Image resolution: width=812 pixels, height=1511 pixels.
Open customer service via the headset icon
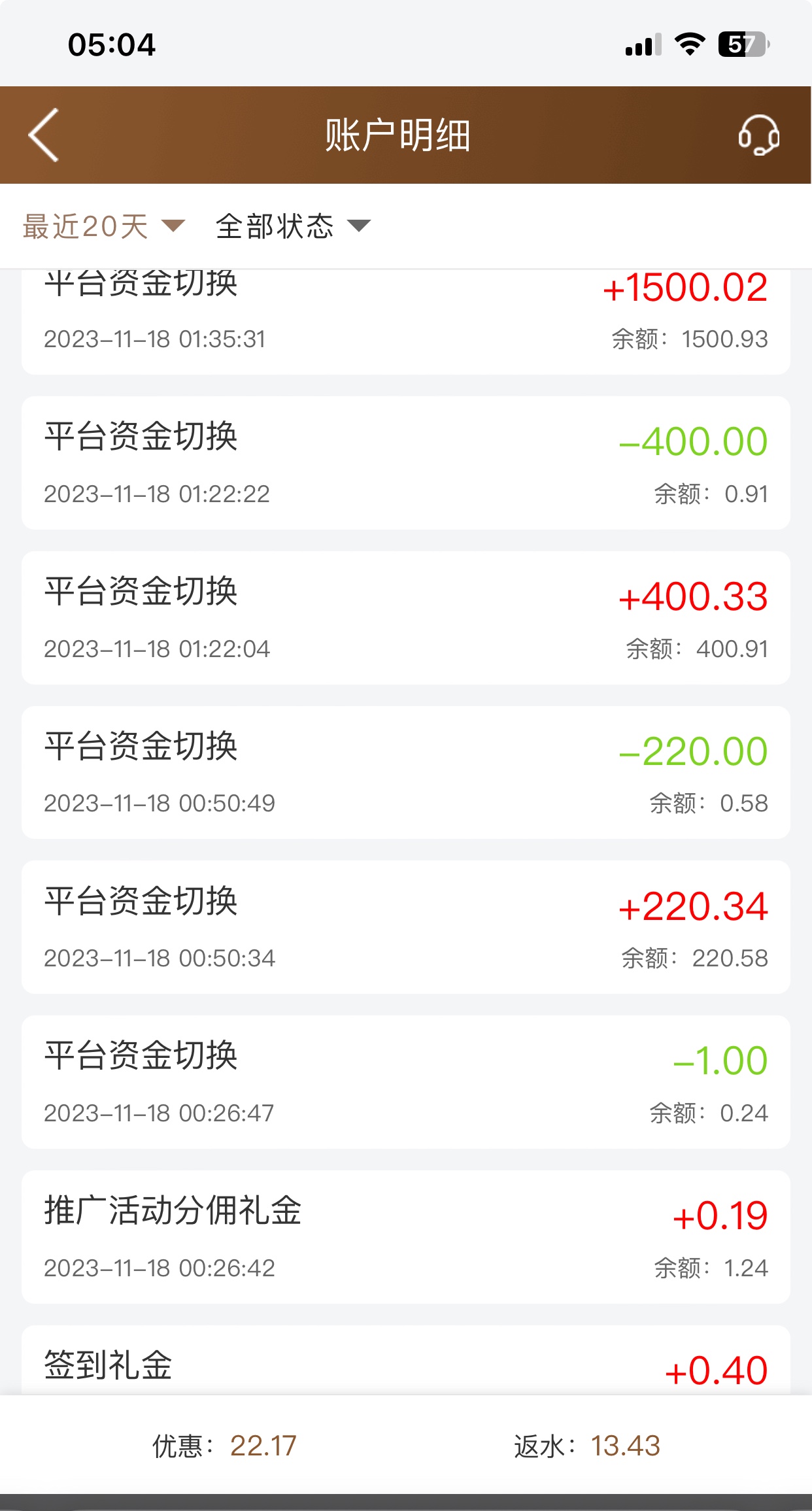758,135
